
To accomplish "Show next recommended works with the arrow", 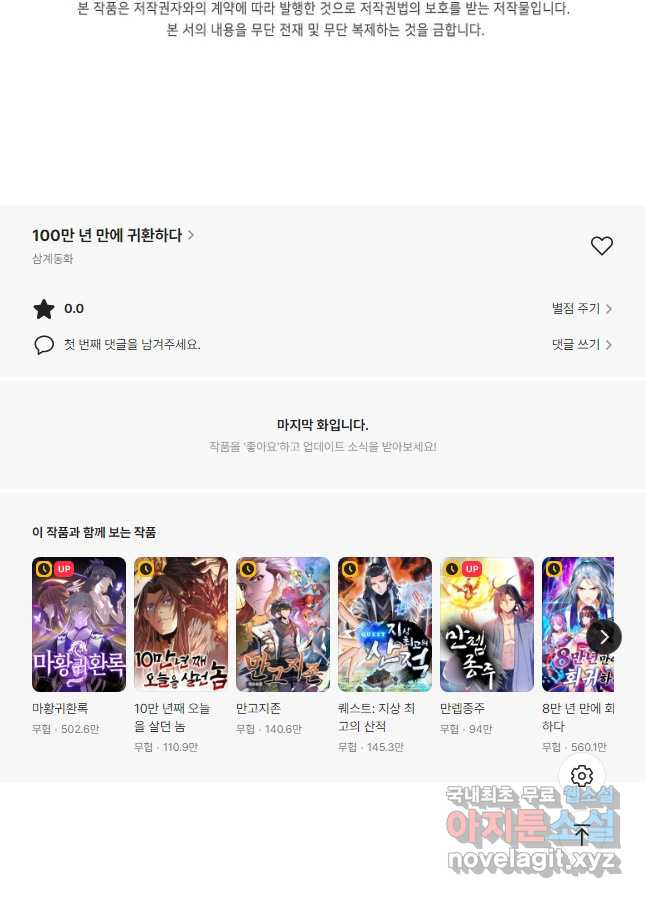I will [x=603, y=637].
